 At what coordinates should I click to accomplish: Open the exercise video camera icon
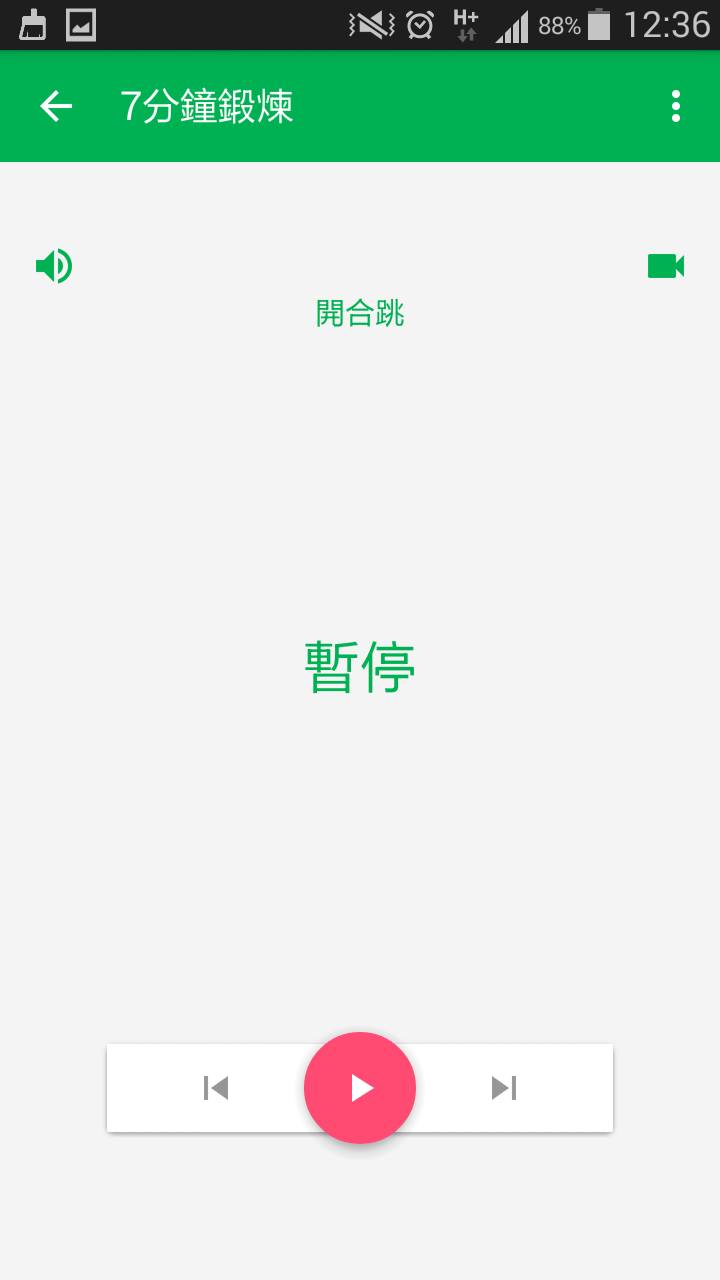click(x=666, y=266)
